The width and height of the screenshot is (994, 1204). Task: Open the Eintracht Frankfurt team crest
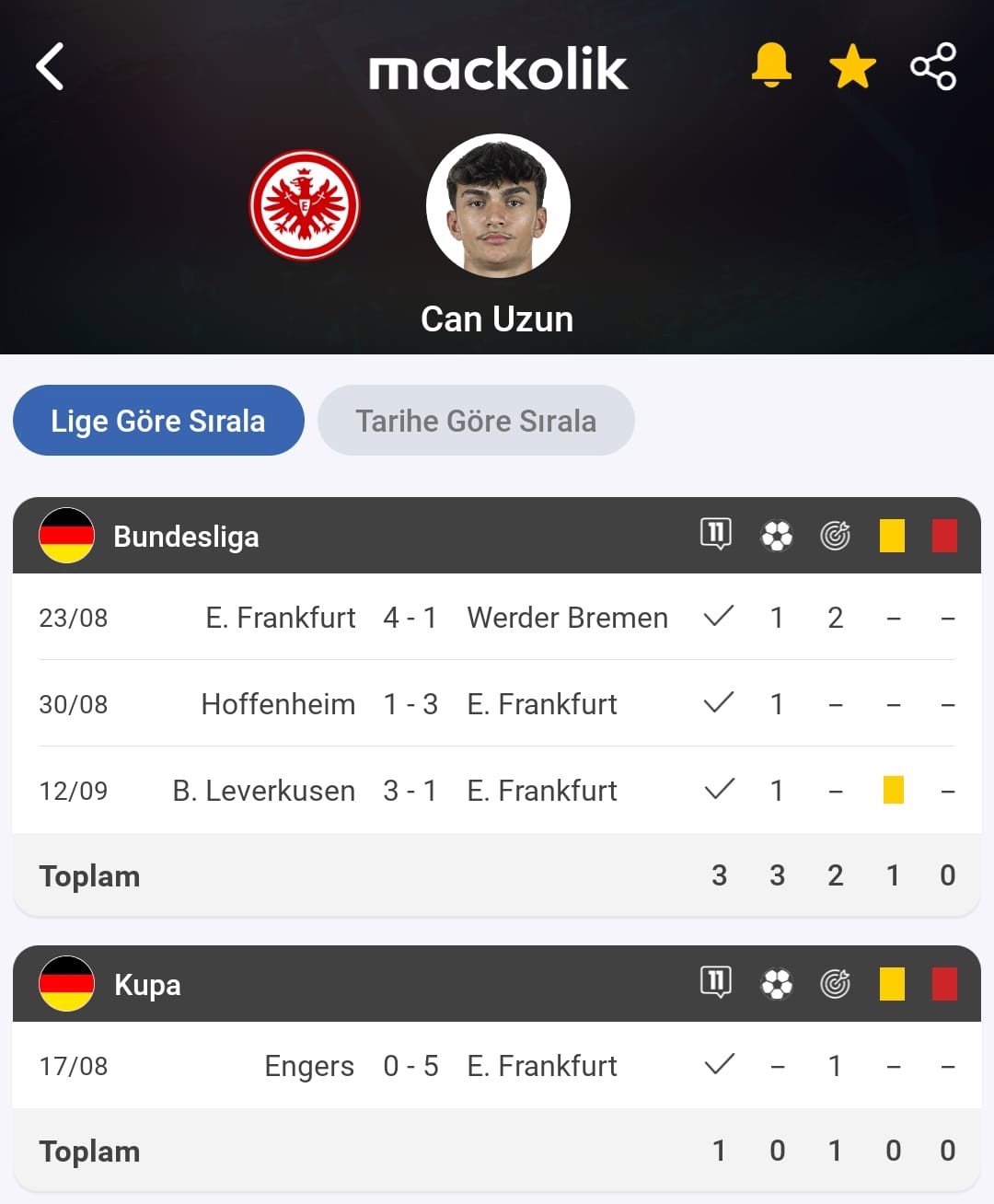pos(305,205)
